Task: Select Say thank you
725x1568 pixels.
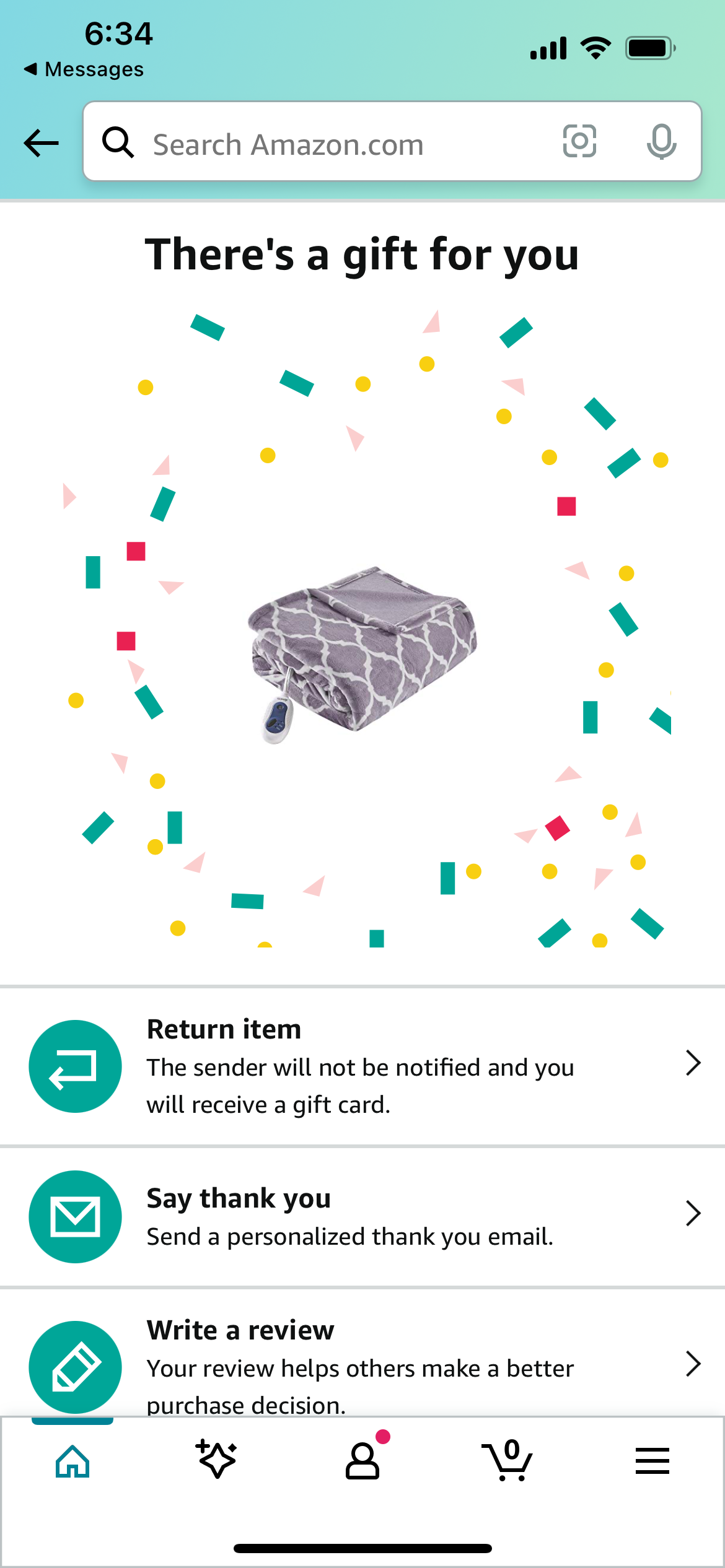Action: 362,1216
